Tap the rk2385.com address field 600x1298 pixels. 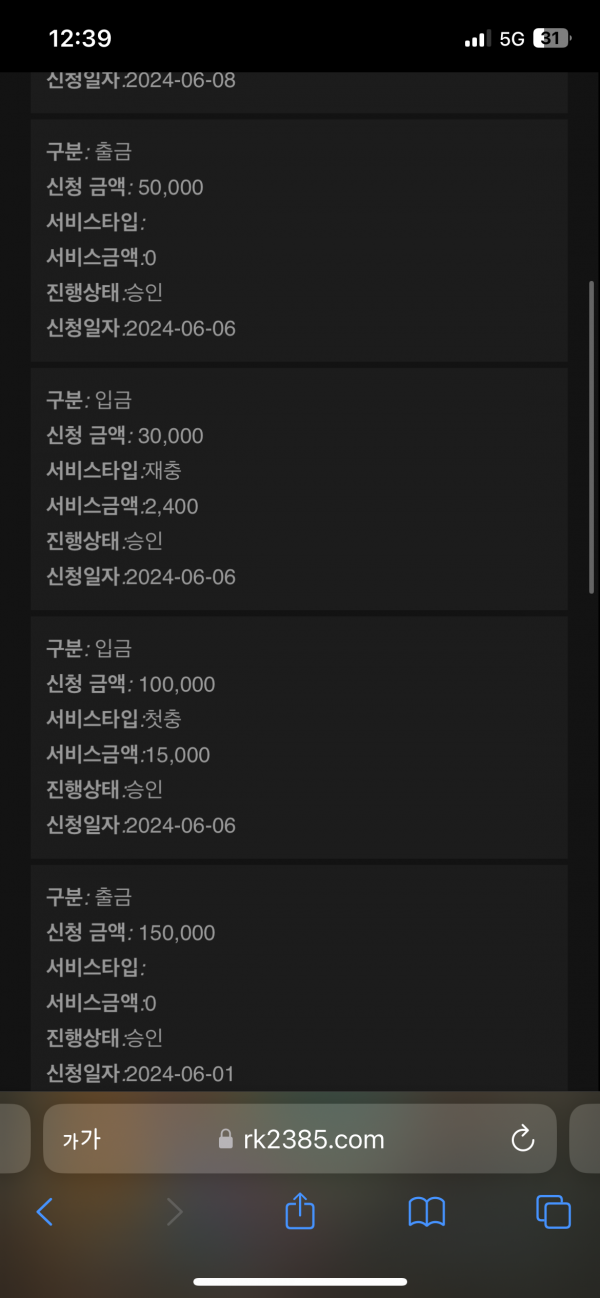pos(300,1138)
